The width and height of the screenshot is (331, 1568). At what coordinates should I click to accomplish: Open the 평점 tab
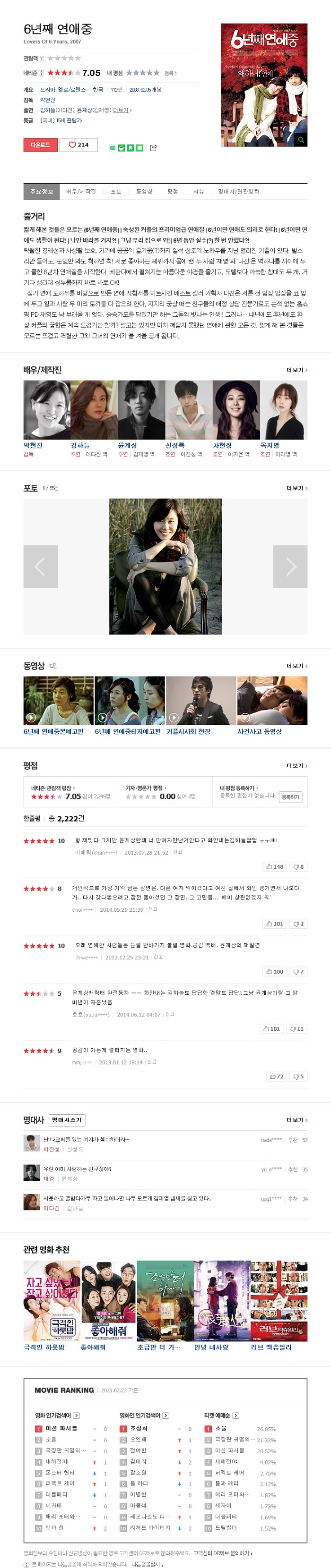click(173, 192)
